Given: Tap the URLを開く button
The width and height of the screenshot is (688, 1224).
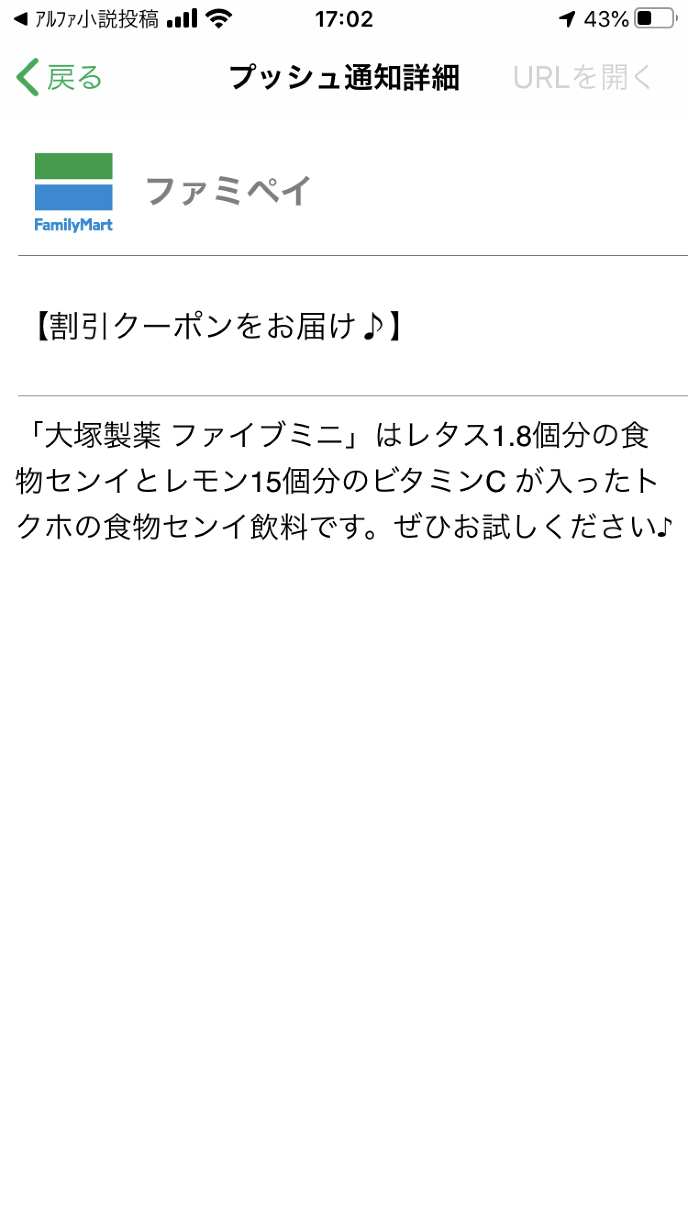Looking at the screenshot, I should [582, 77].
